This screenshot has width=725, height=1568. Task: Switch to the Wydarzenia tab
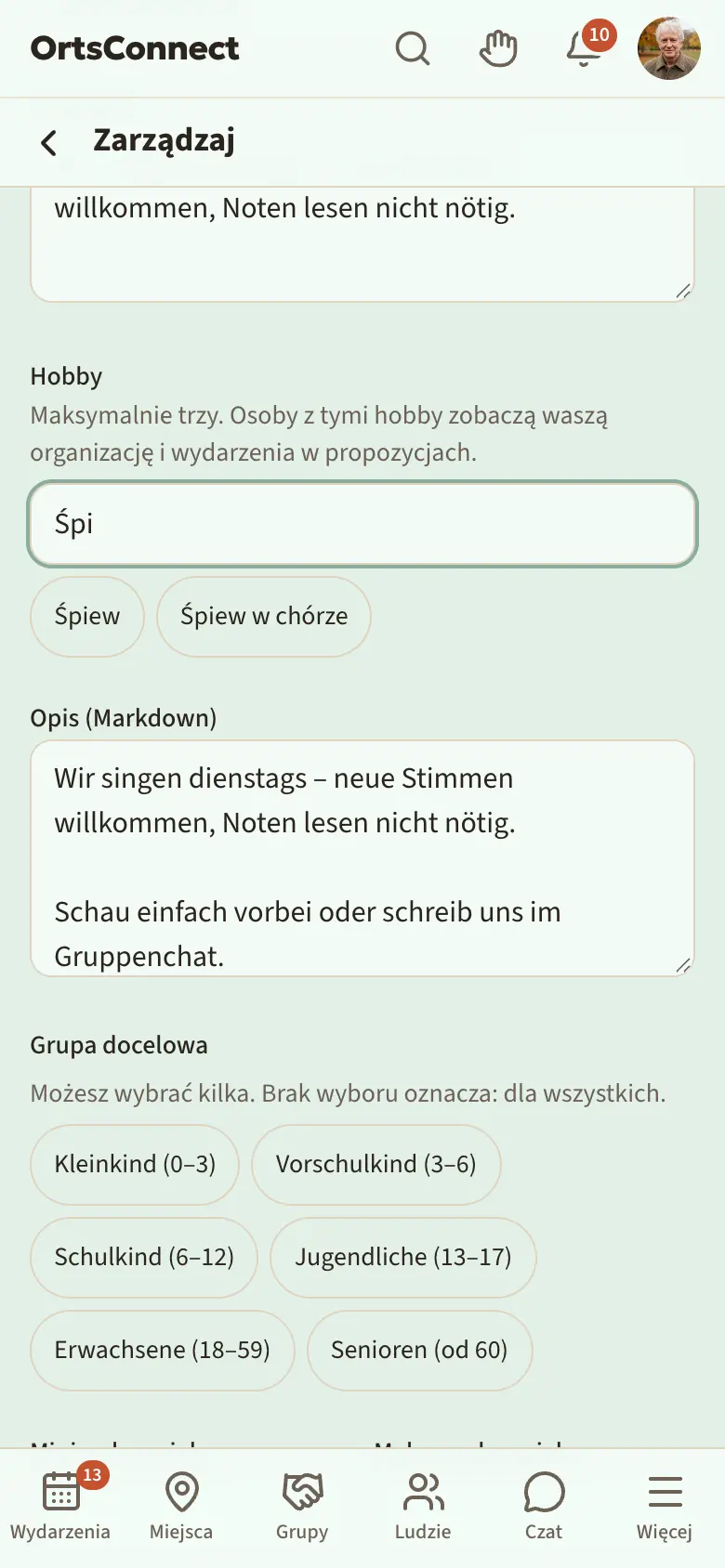pos(60,1507)
